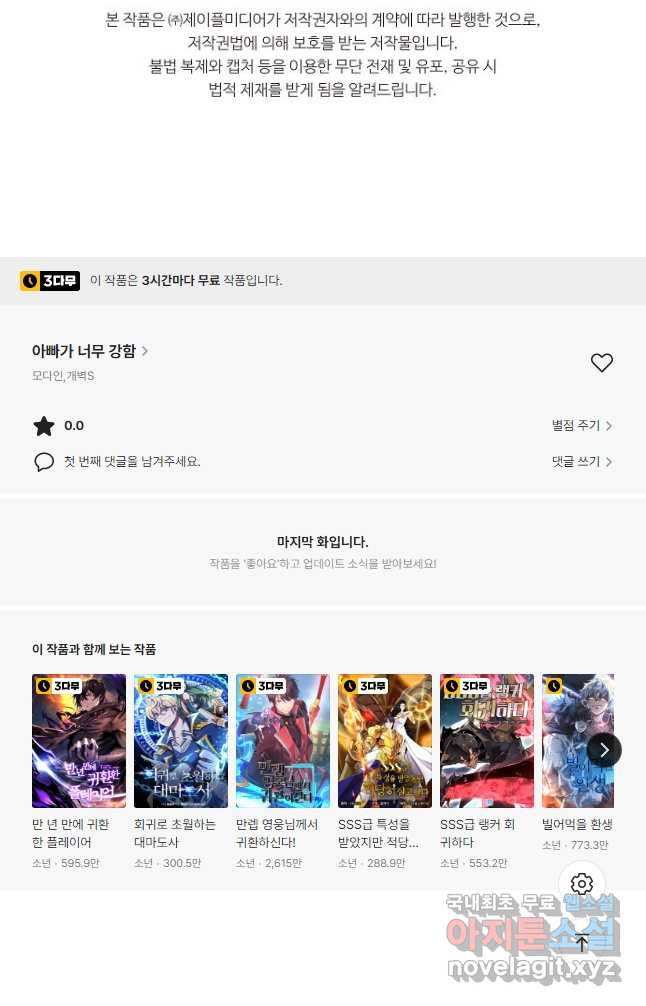Tap 댓글 쓰기 to write a comment
Image resolution: width=646 pixels, height=1006 pixels.
coord(581,461)
